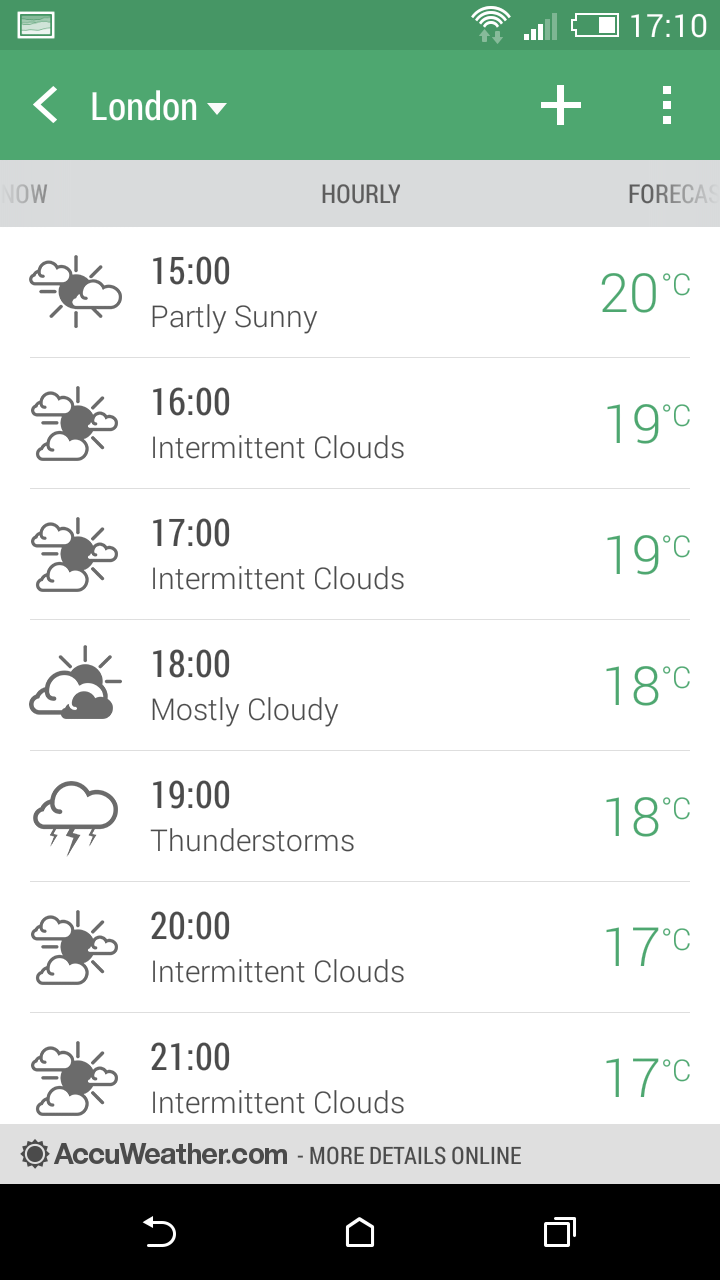The image size is (720, 1280).
Task: Tap the back arrow beside London
Action: click(45, 105)
